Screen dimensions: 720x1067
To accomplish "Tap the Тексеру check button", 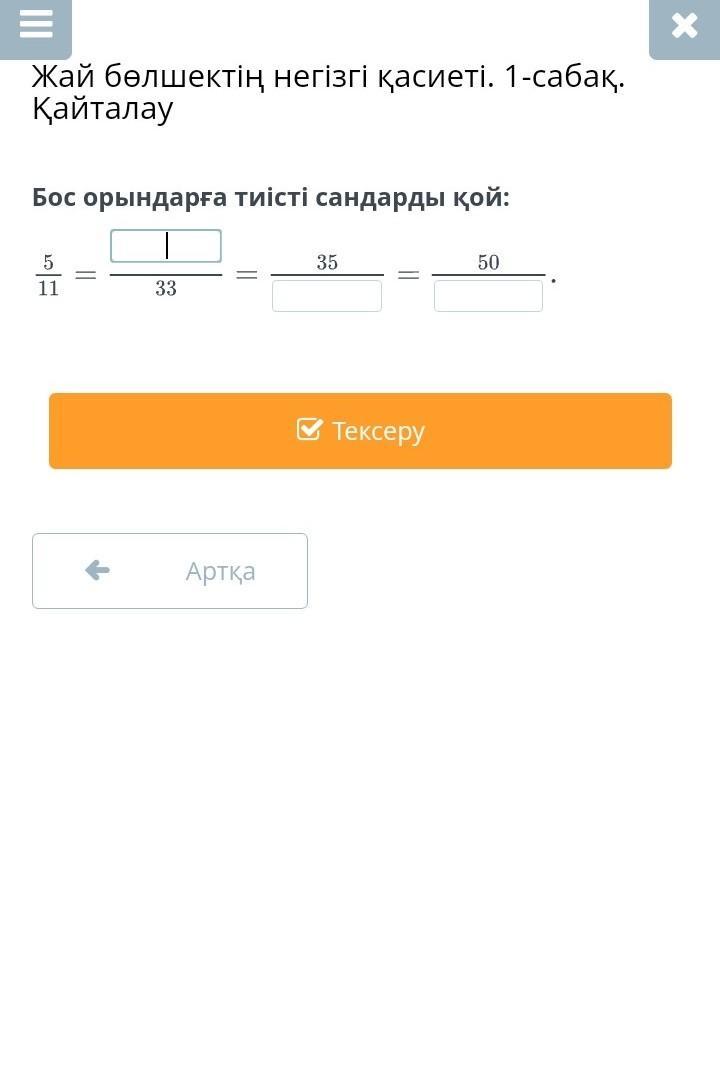I will (360, 431).
